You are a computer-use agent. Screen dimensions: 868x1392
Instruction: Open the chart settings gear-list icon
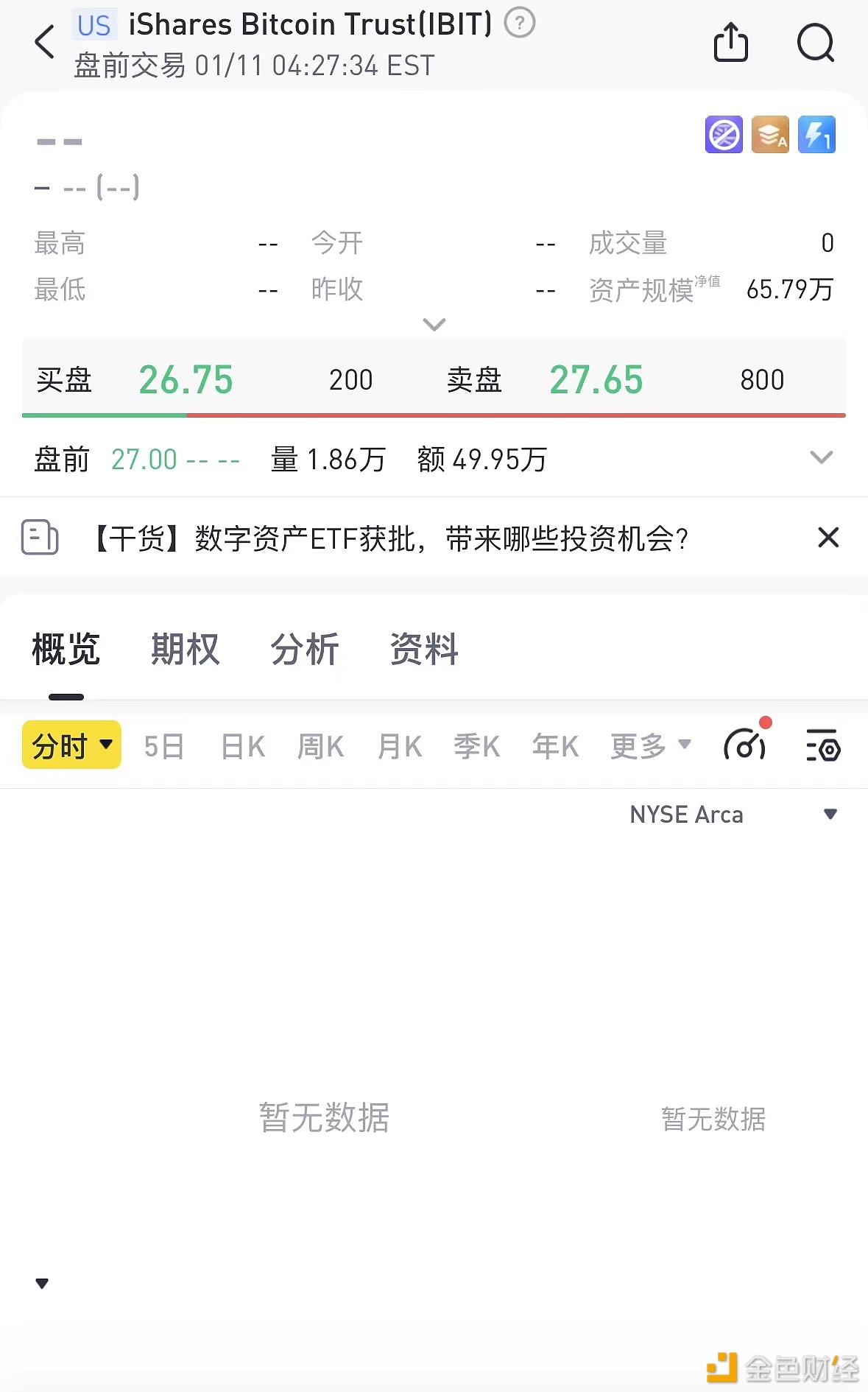point(822,745)
